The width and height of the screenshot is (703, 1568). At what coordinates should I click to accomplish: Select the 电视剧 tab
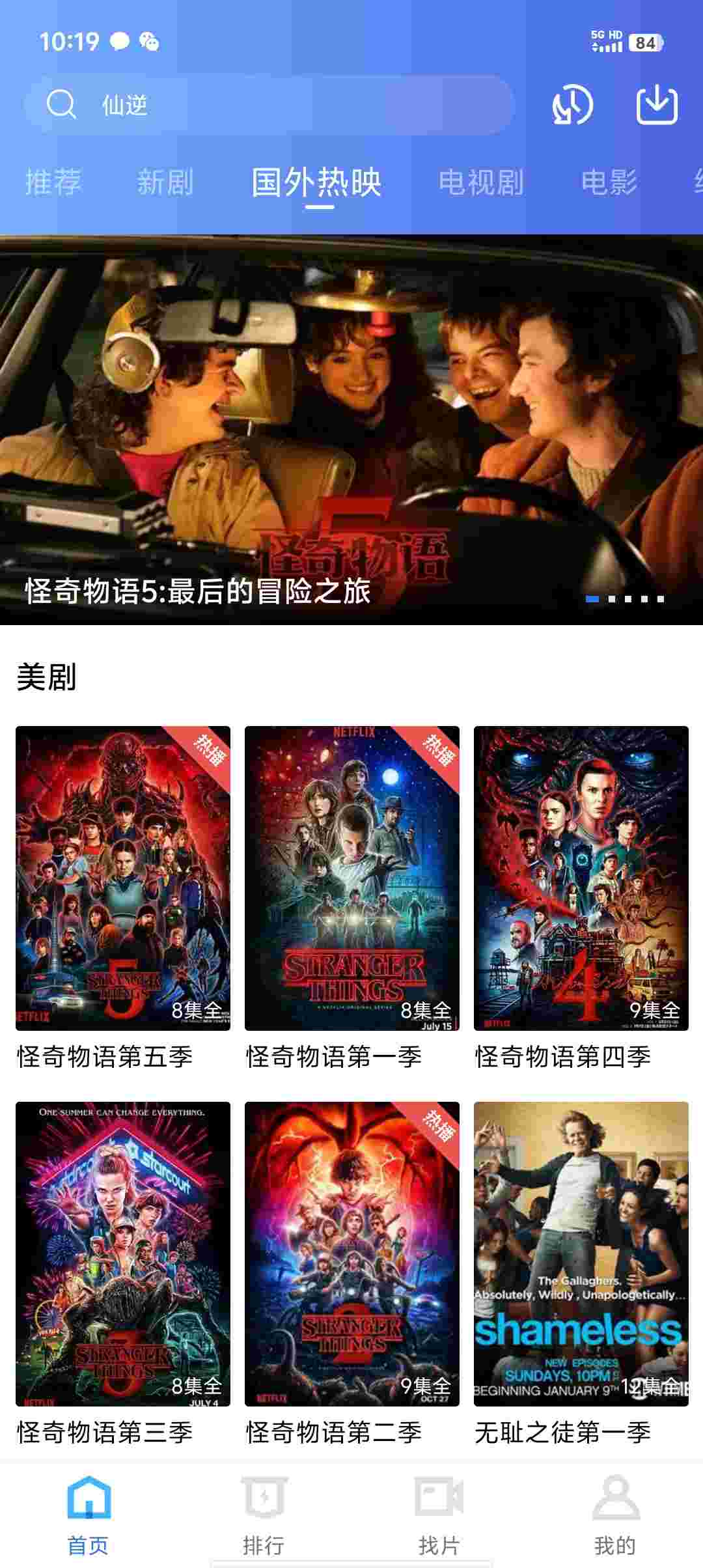tap(480, 182)
